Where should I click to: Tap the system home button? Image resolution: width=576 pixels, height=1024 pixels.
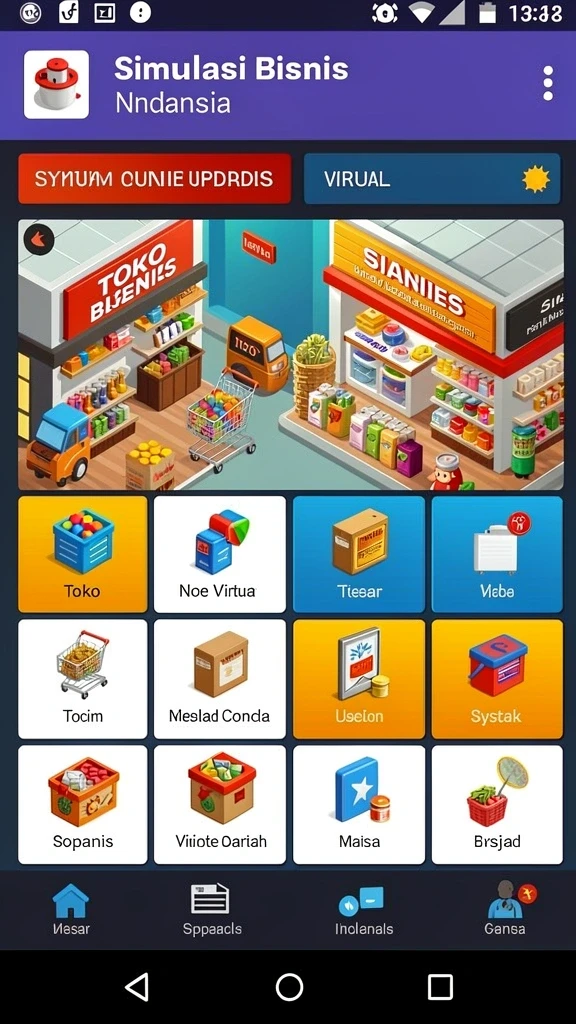(289, 987)
